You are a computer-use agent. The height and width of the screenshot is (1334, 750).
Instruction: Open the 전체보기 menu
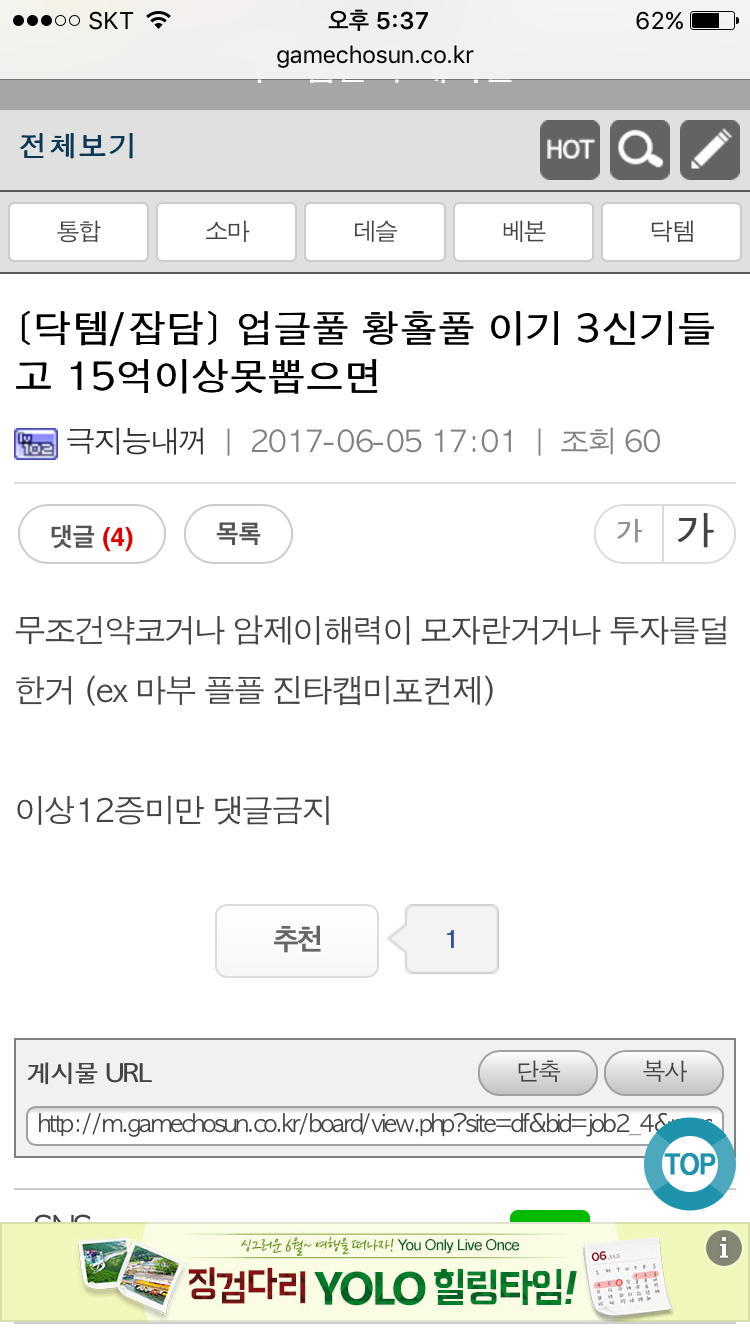77,146
